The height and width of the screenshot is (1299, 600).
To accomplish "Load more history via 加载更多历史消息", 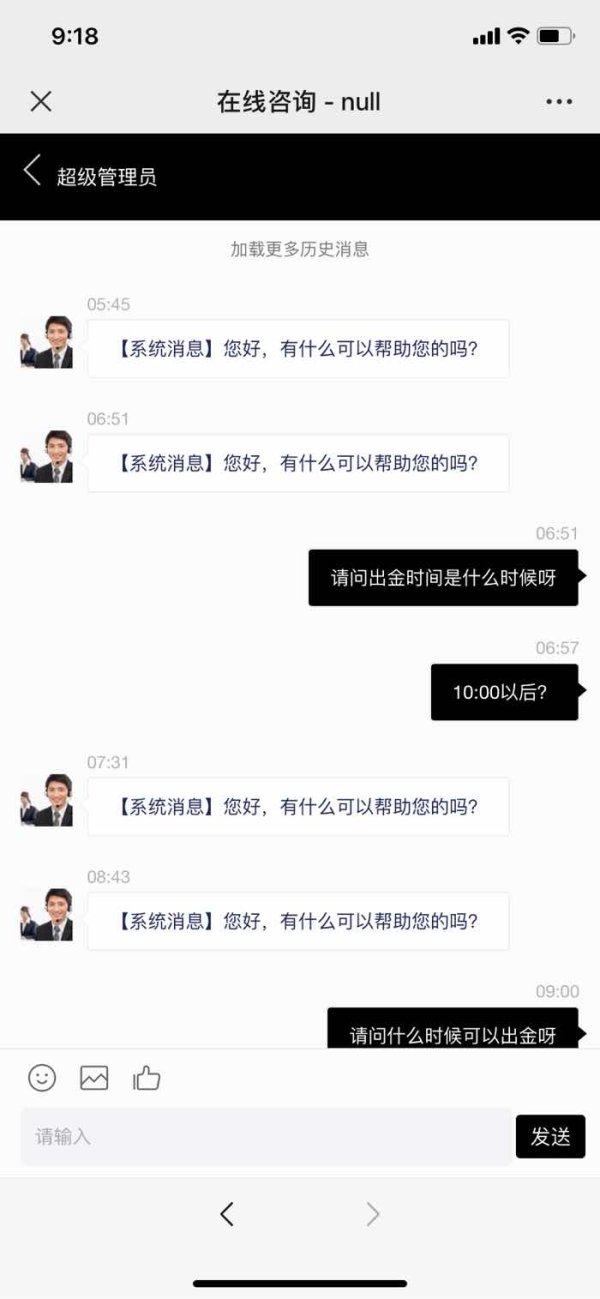I will [300, 249].
